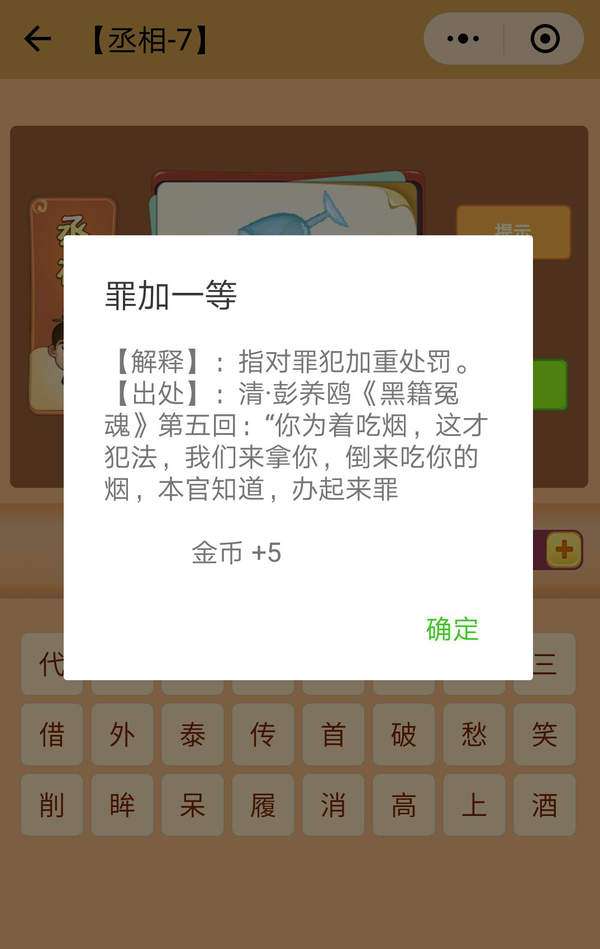600x949 pixels.
Task: Add coins with the plus button
Action: coord(564,549)
